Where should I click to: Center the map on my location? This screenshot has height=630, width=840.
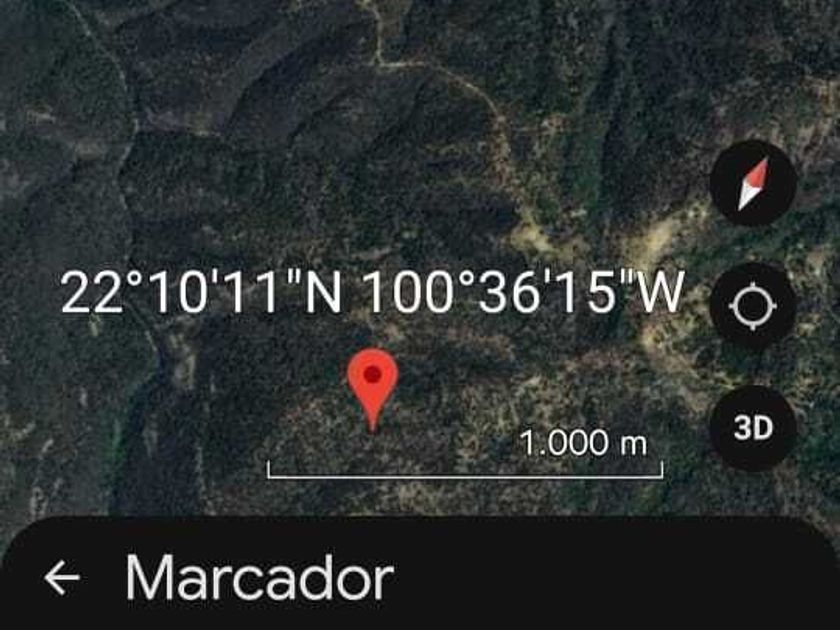click(753, 305)
